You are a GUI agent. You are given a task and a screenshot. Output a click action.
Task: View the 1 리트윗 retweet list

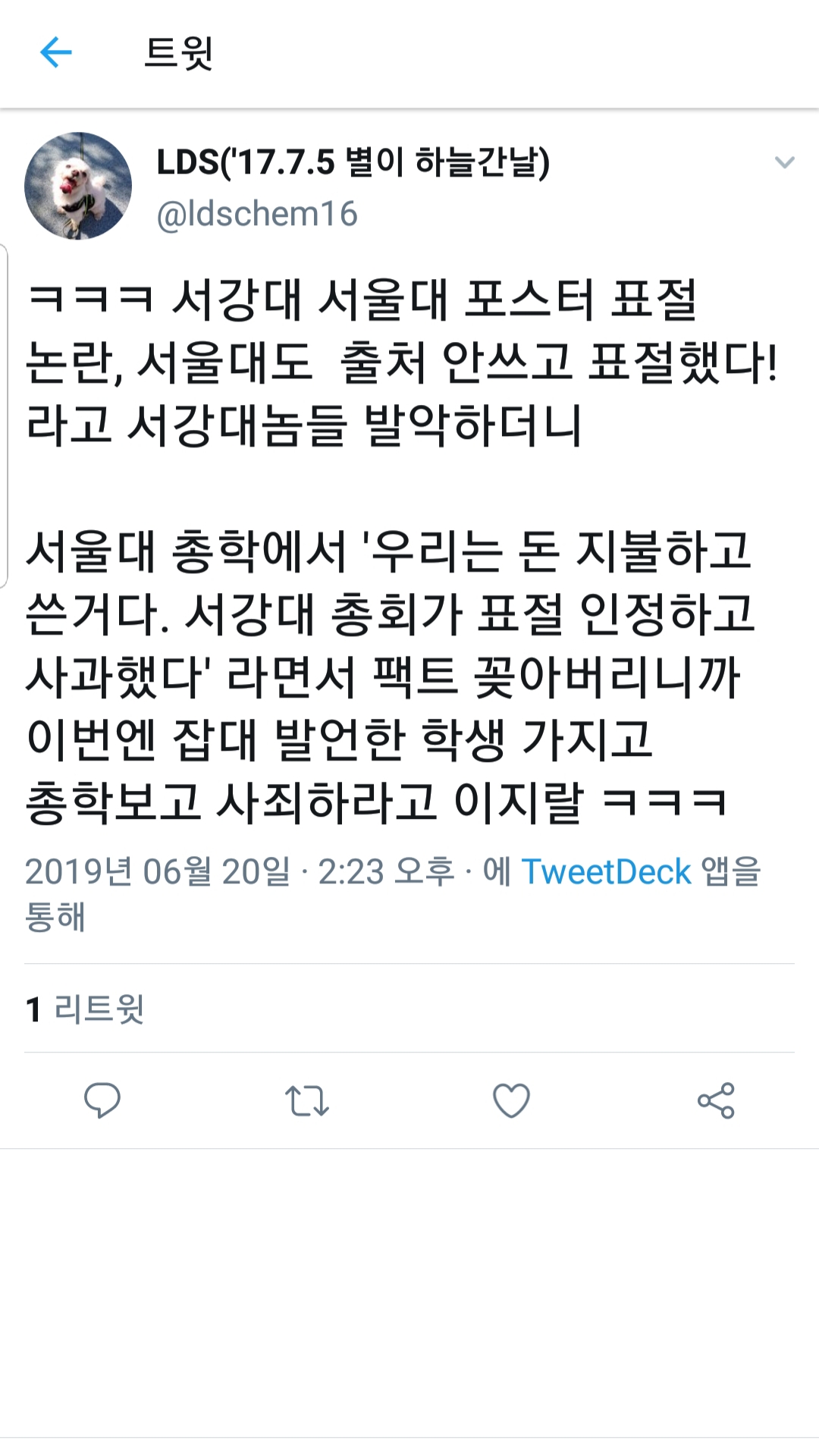tap(84, 1009)
